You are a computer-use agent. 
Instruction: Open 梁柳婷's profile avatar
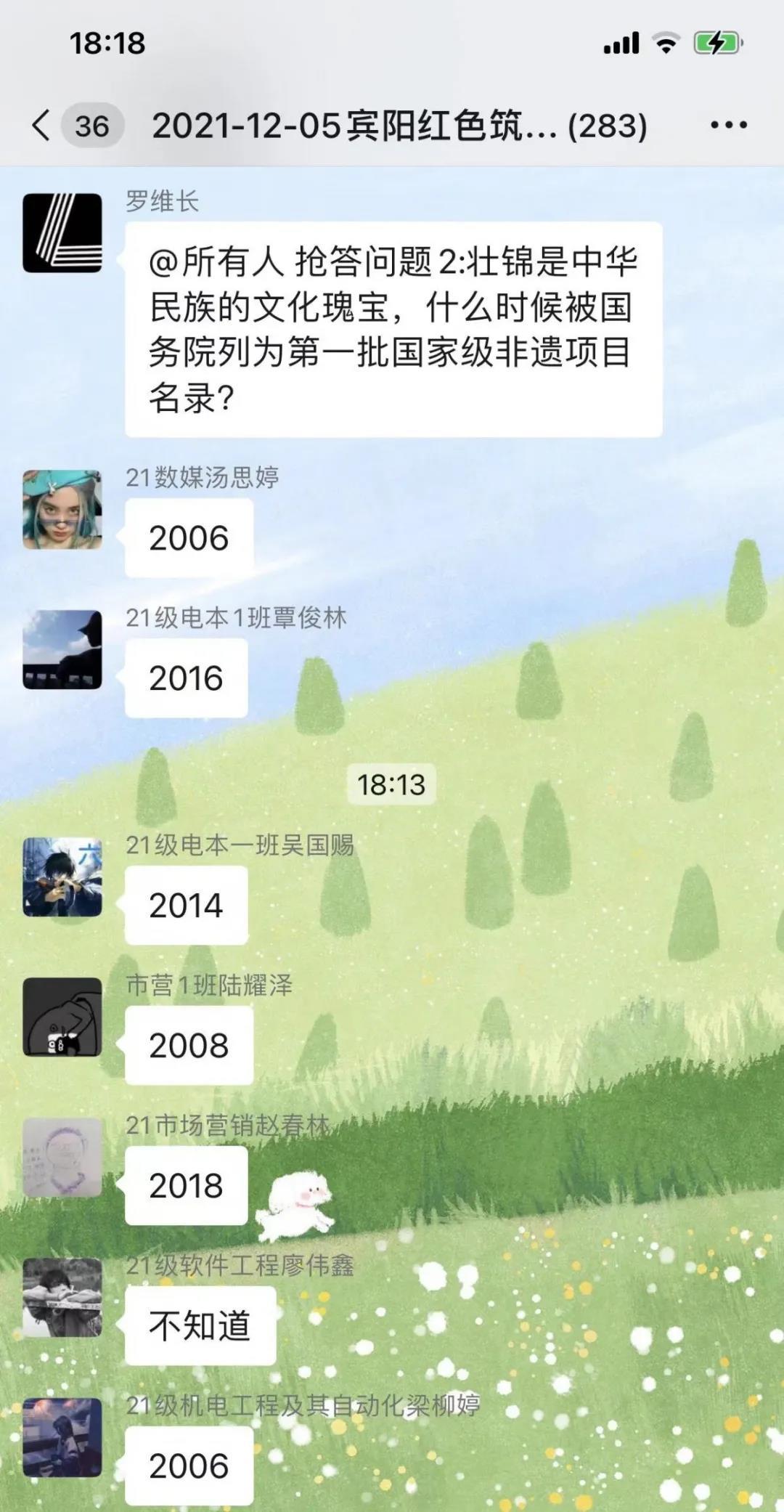(62, 1437)
